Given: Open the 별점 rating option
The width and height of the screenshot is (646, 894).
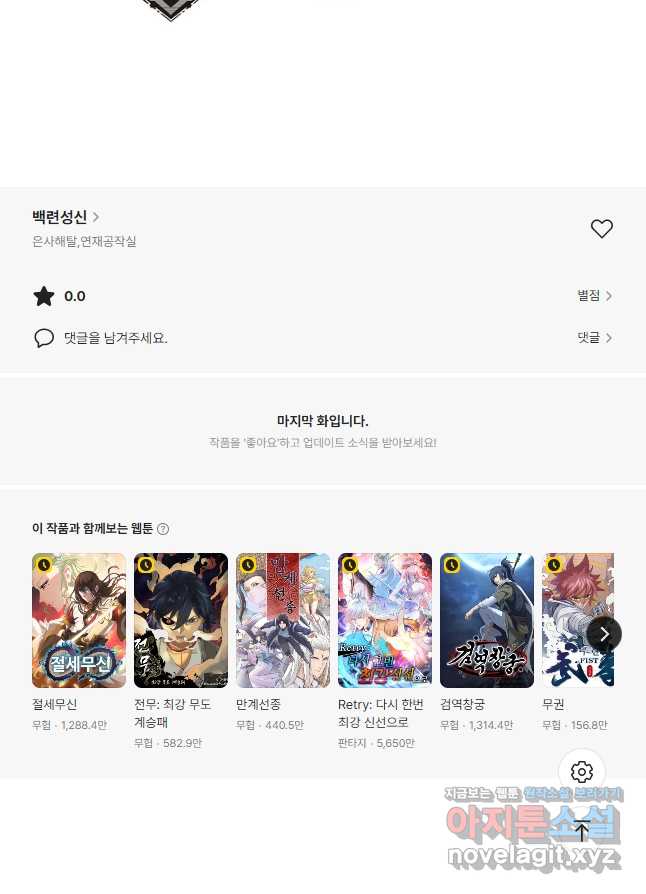Looking at the screenshot, I should point(594,296).
